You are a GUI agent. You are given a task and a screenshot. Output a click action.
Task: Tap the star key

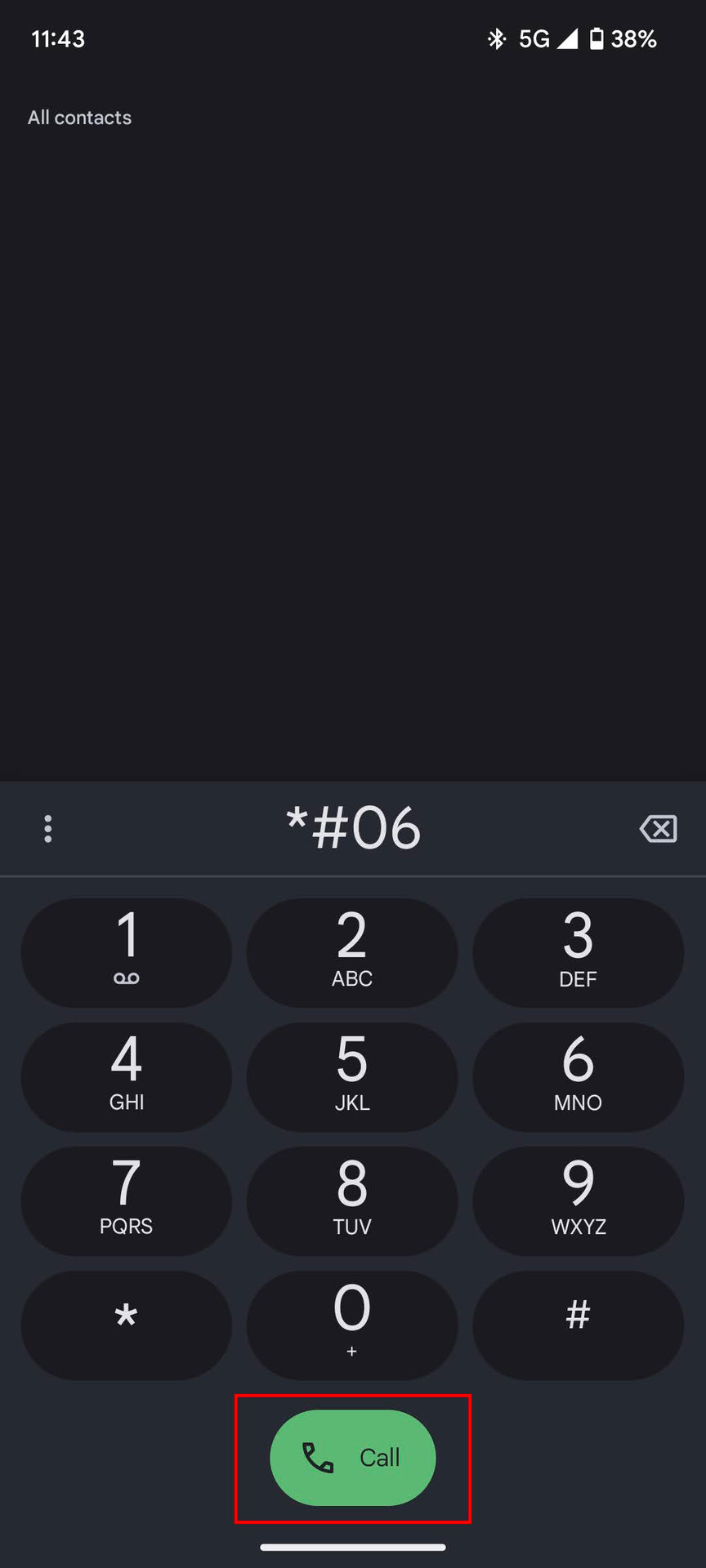[x=126, y=1325]
